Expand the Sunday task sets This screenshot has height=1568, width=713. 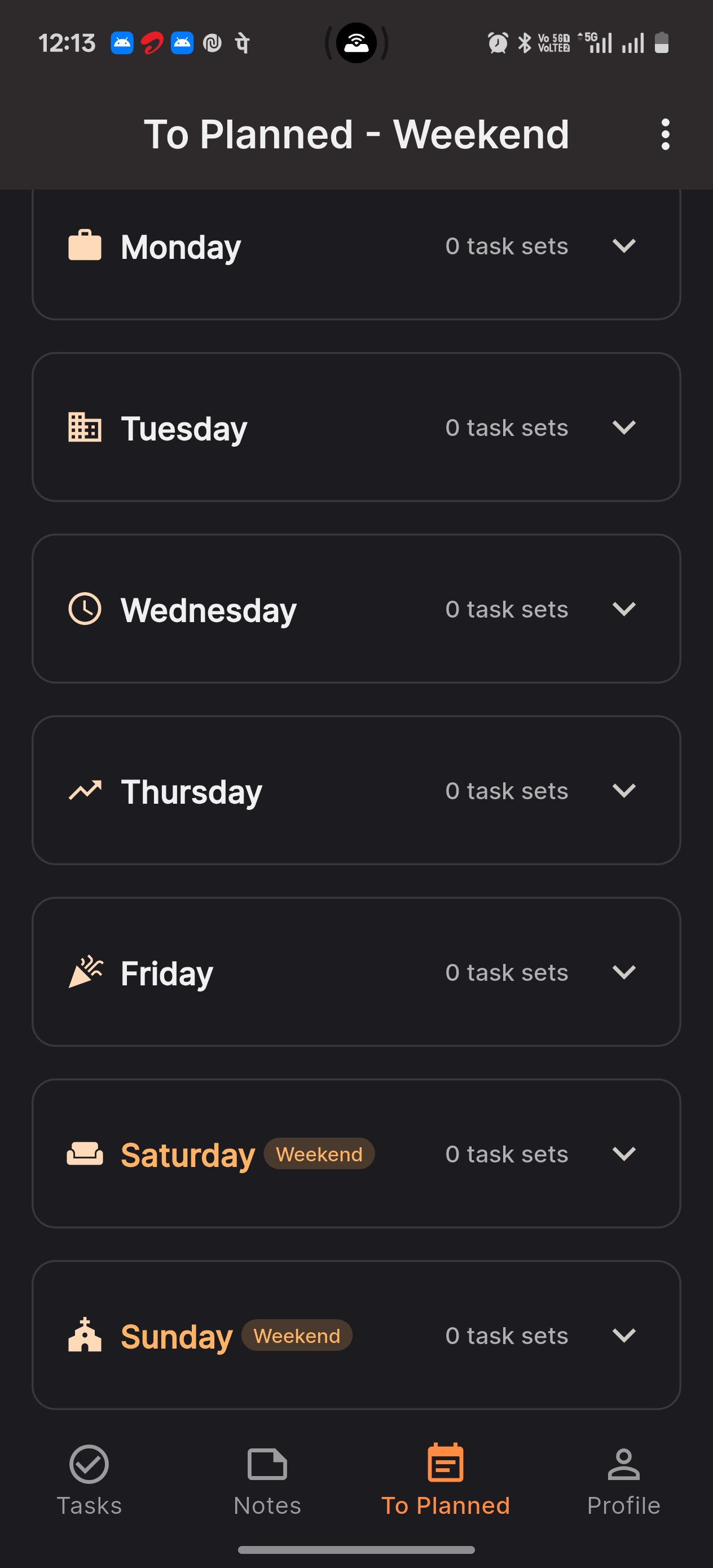[x=624, y=1335]
